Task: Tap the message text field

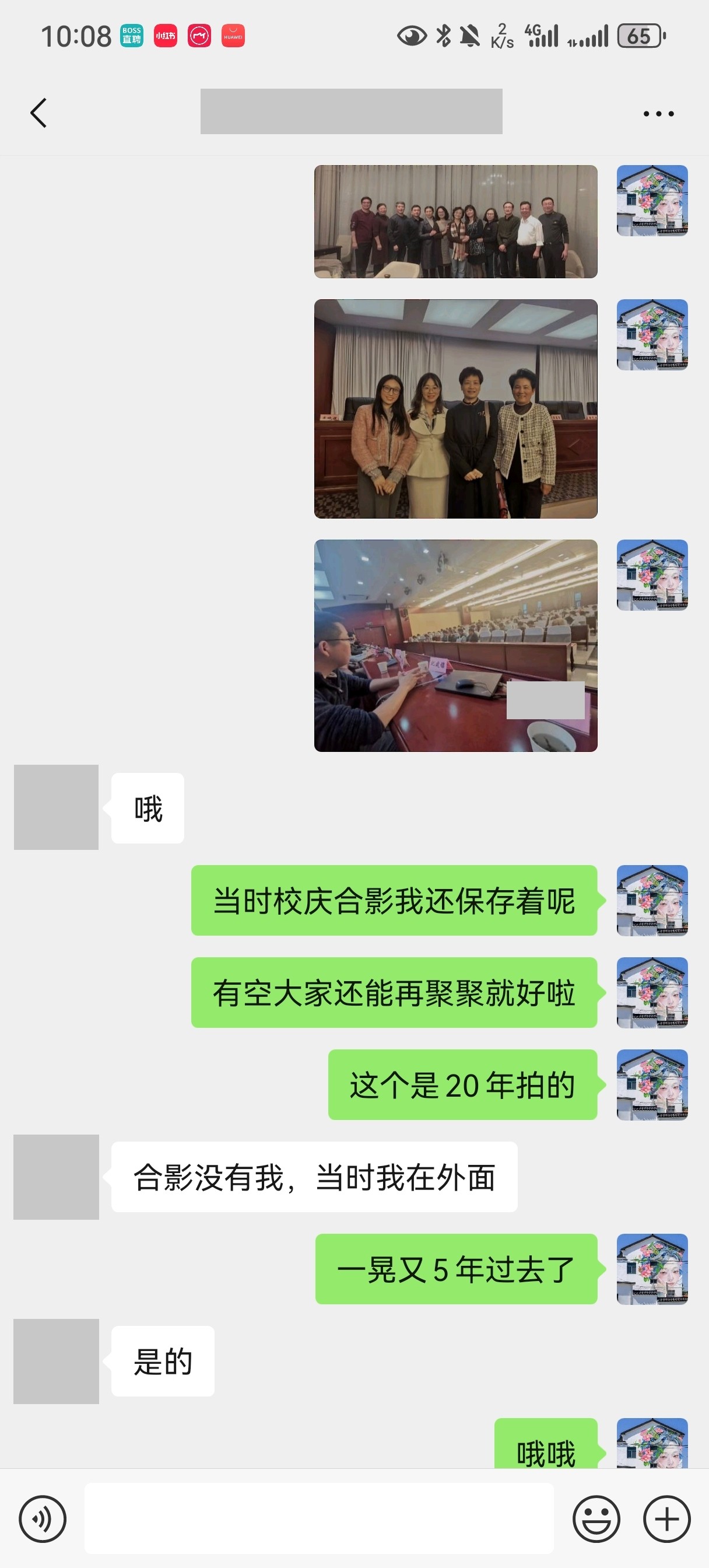Action: tap(319, 1518)
